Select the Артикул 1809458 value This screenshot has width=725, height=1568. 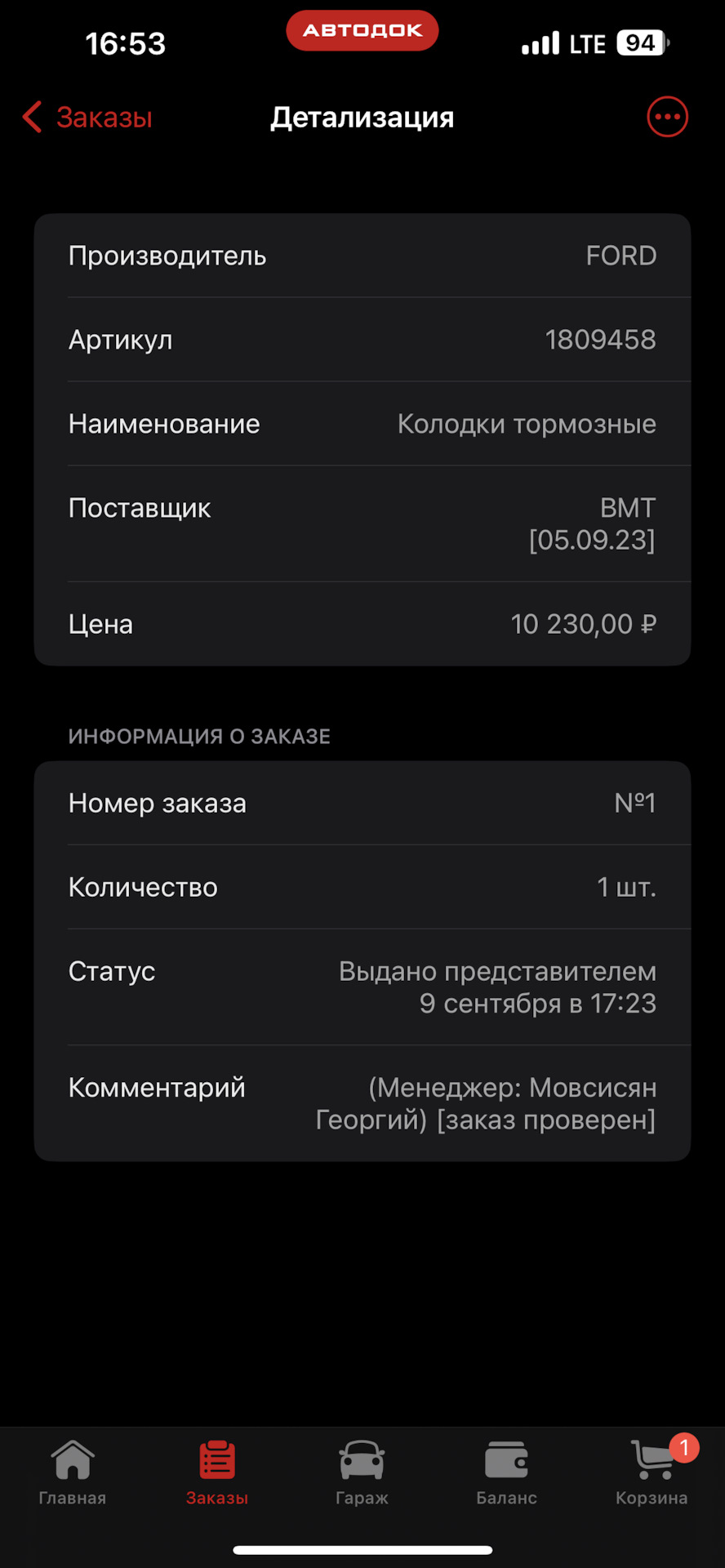pyautogui.click(x=601, y=340)
